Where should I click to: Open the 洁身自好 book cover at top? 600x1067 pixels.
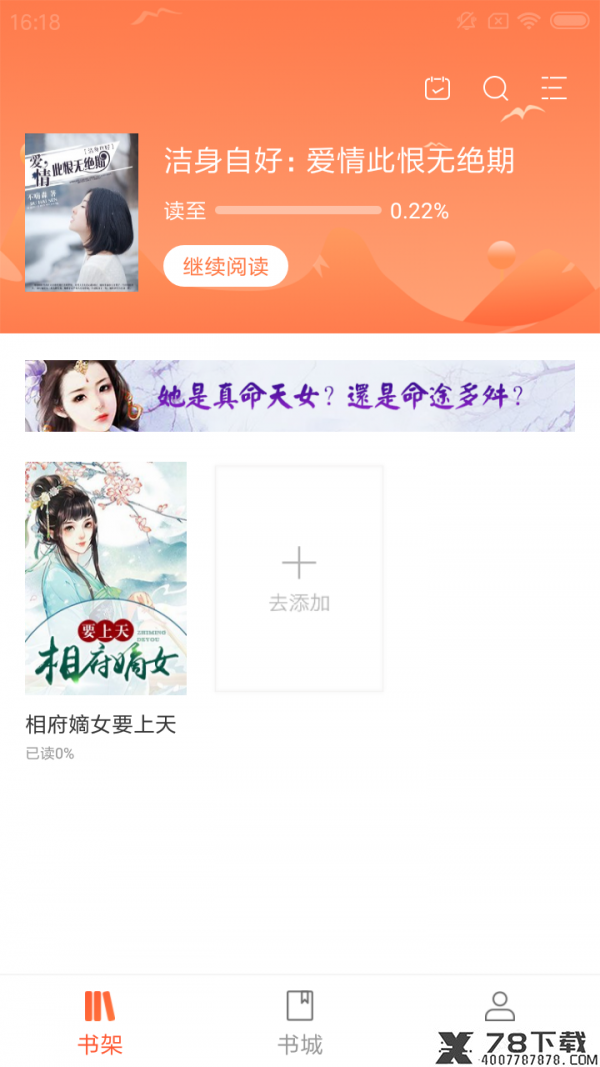coord(82,212)
